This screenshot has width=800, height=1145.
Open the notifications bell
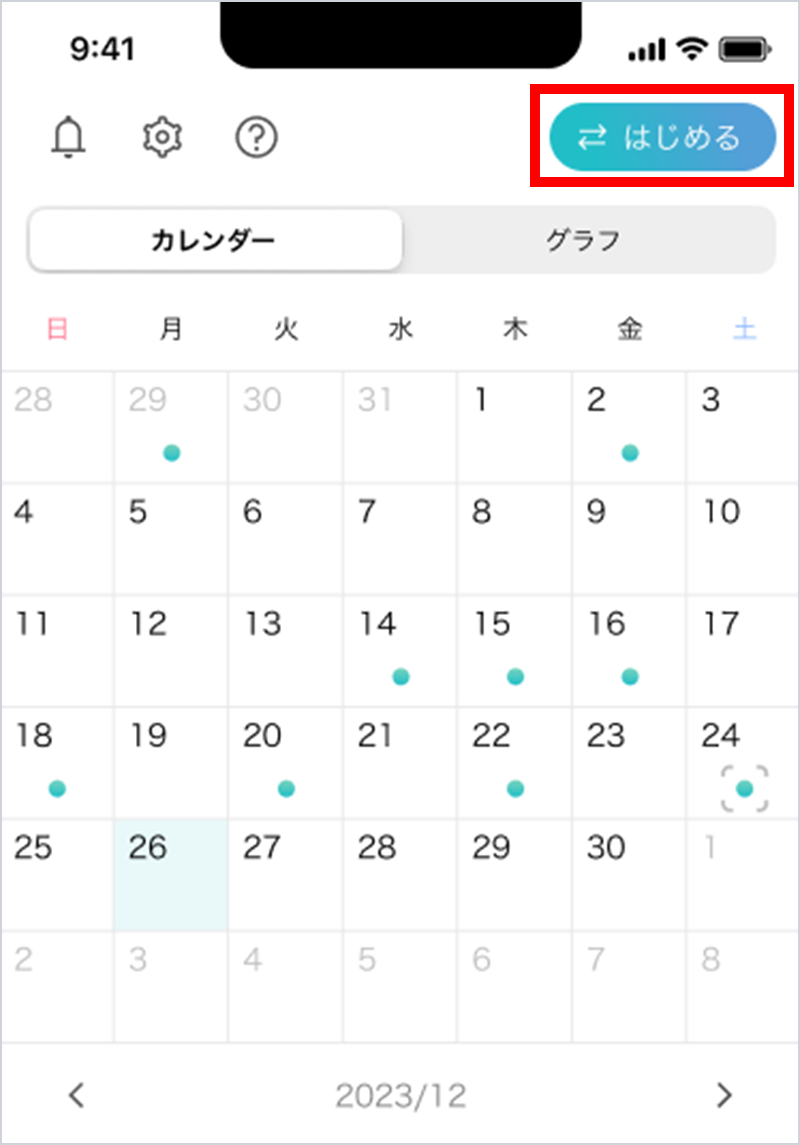[x=69, y=137]
